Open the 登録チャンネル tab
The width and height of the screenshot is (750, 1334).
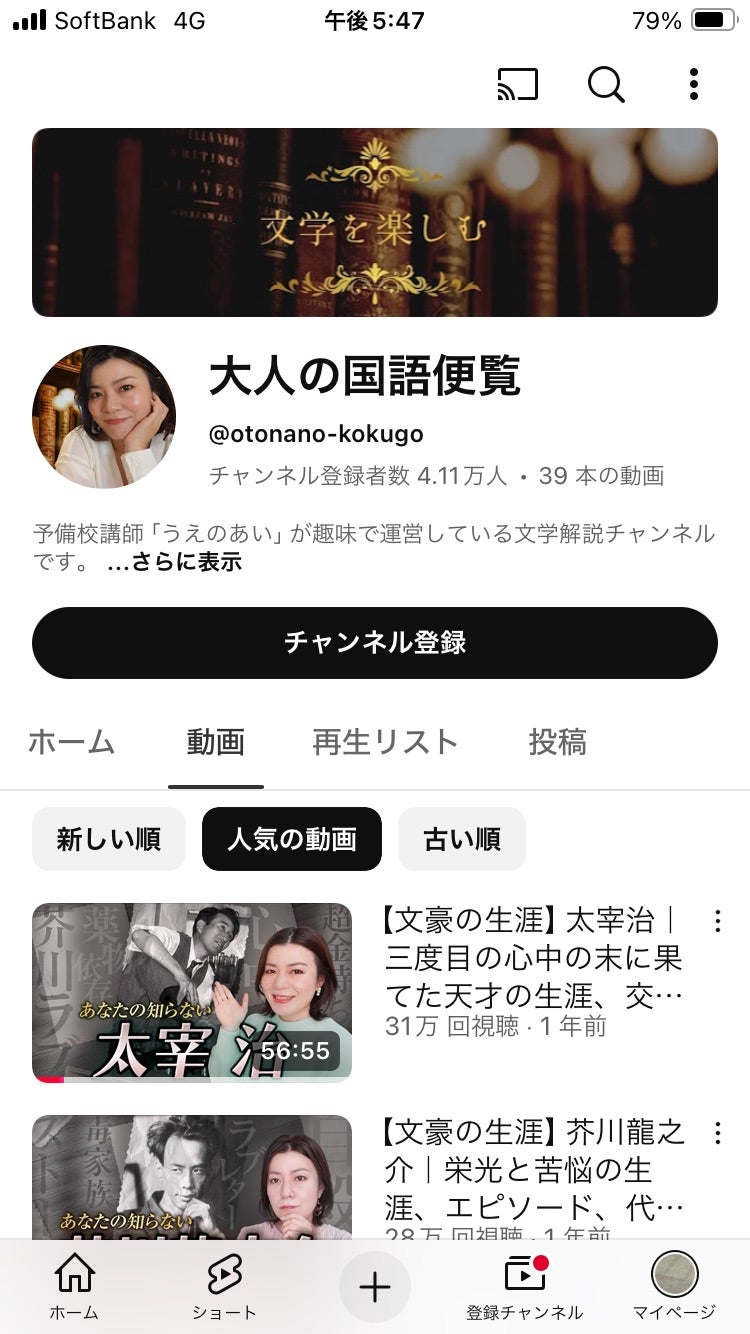pos(525,1287)
